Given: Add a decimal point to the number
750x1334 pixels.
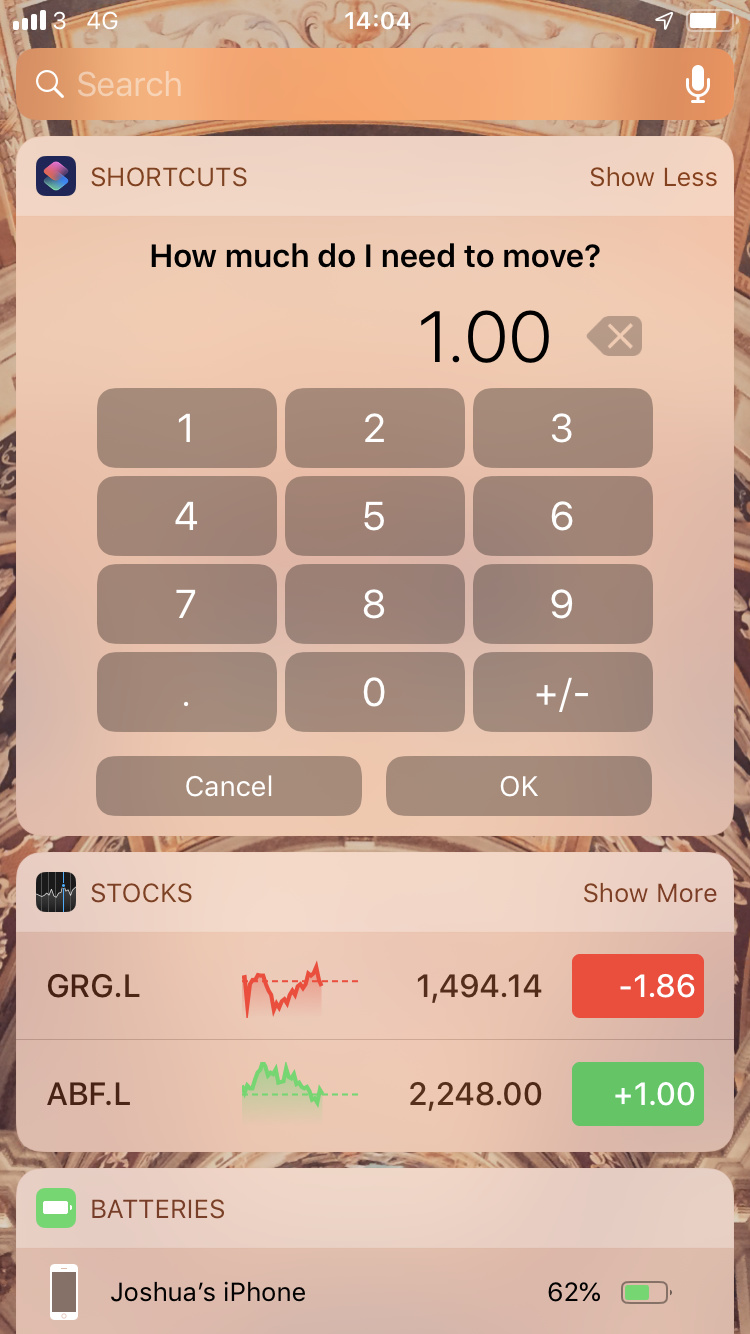Looking at the screenshot, I should coord(186,692).
